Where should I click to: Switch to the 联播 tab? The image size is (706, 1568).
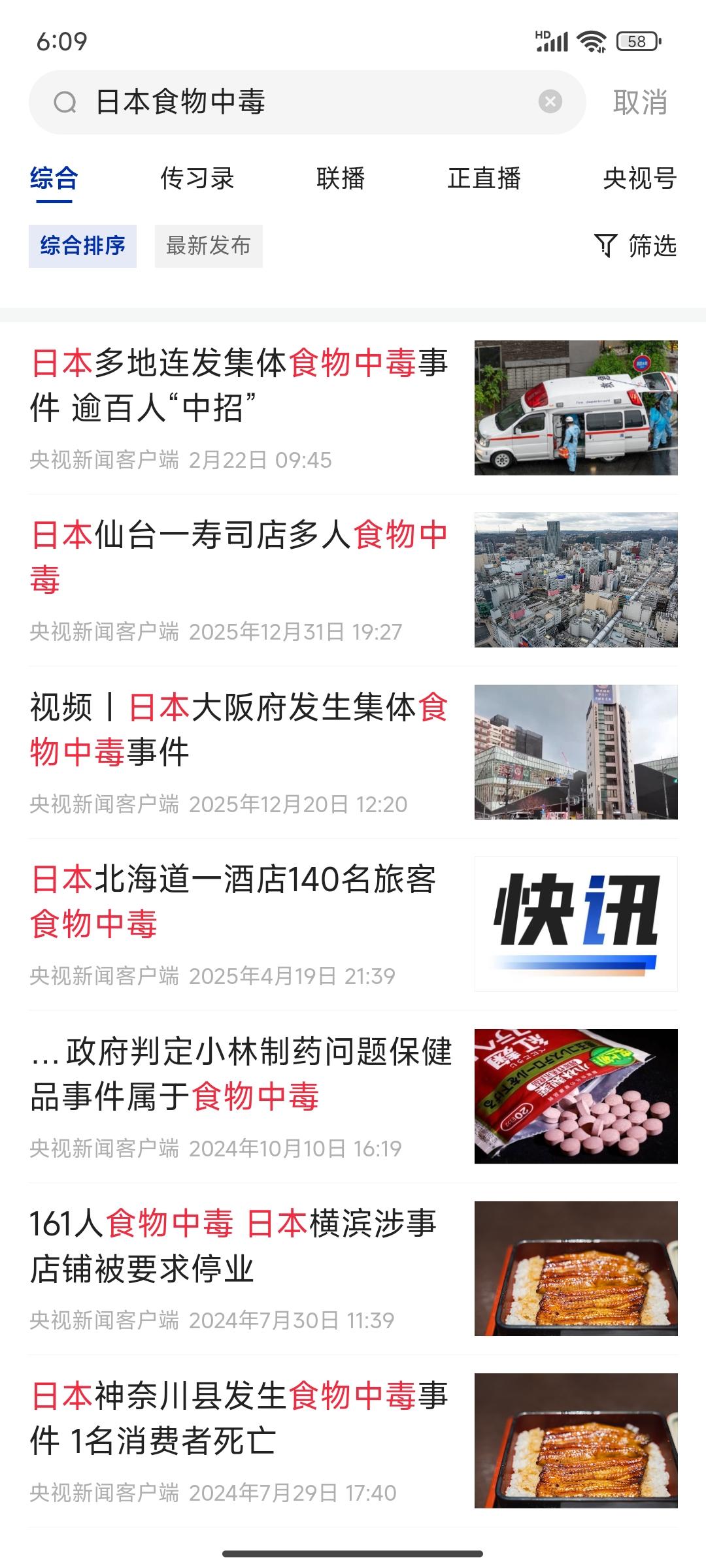tap(341, 178)
